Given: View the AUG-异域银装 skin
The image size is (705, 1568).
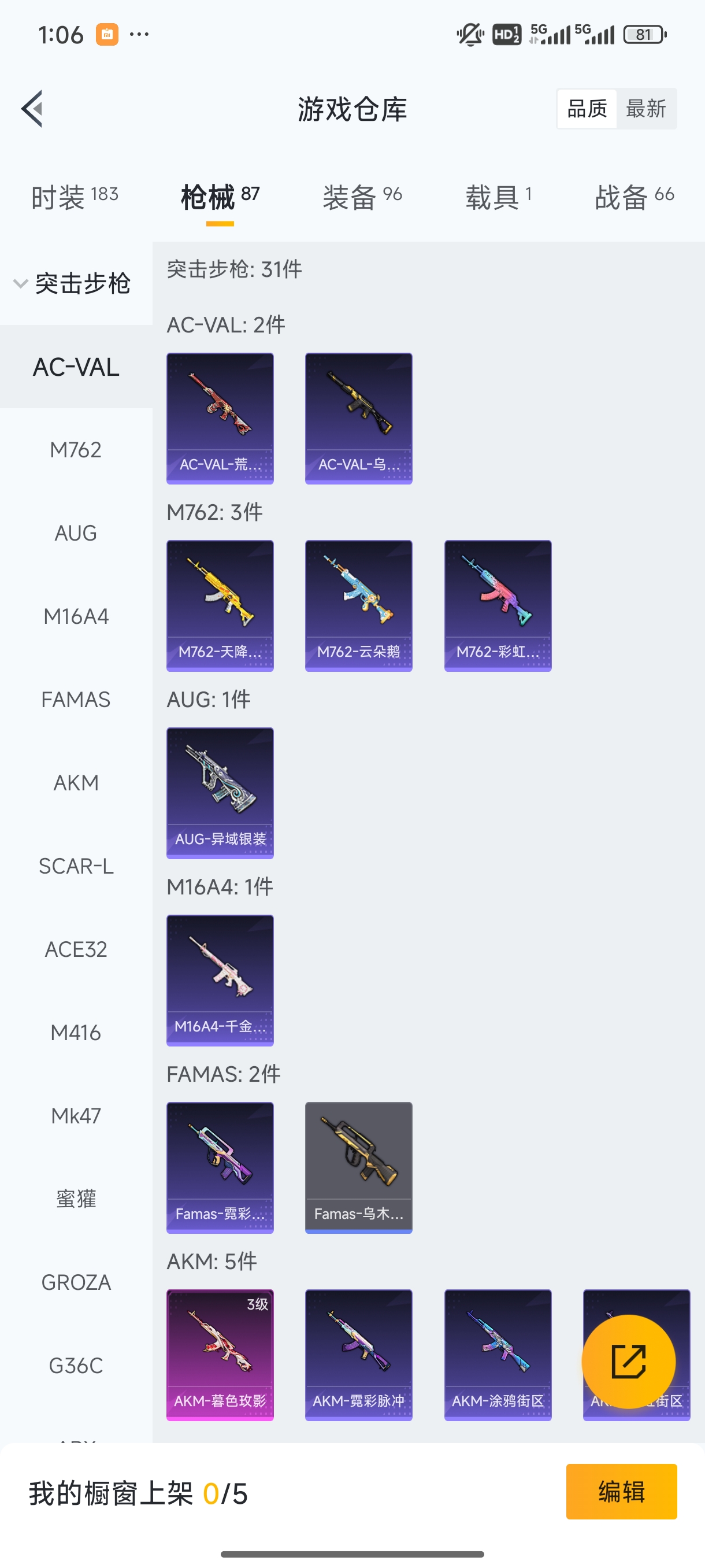Looking at the screenshot, I should pyautogui.click(x=220, y=793).
